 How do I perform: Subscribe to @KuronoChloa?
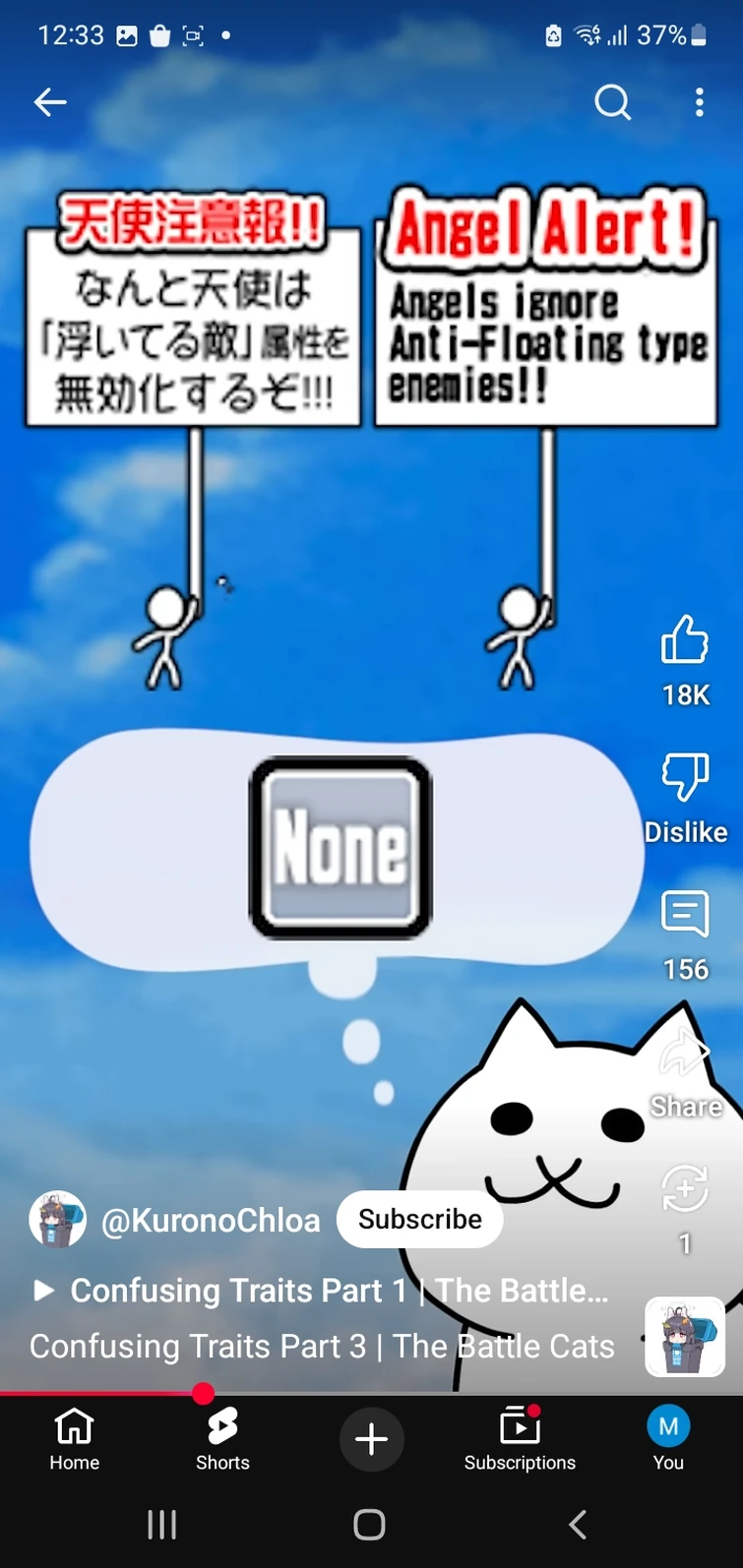coord(420,1220)
